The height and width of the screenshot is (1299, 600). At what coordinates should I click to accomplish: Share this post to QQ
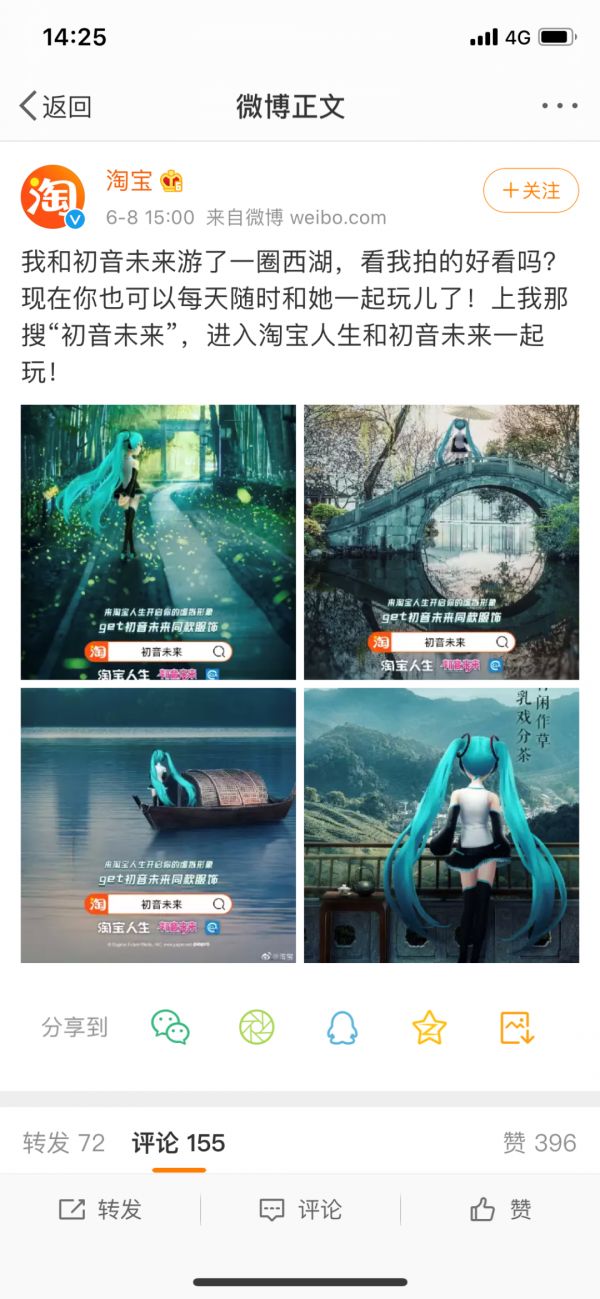pos(342,1027)
